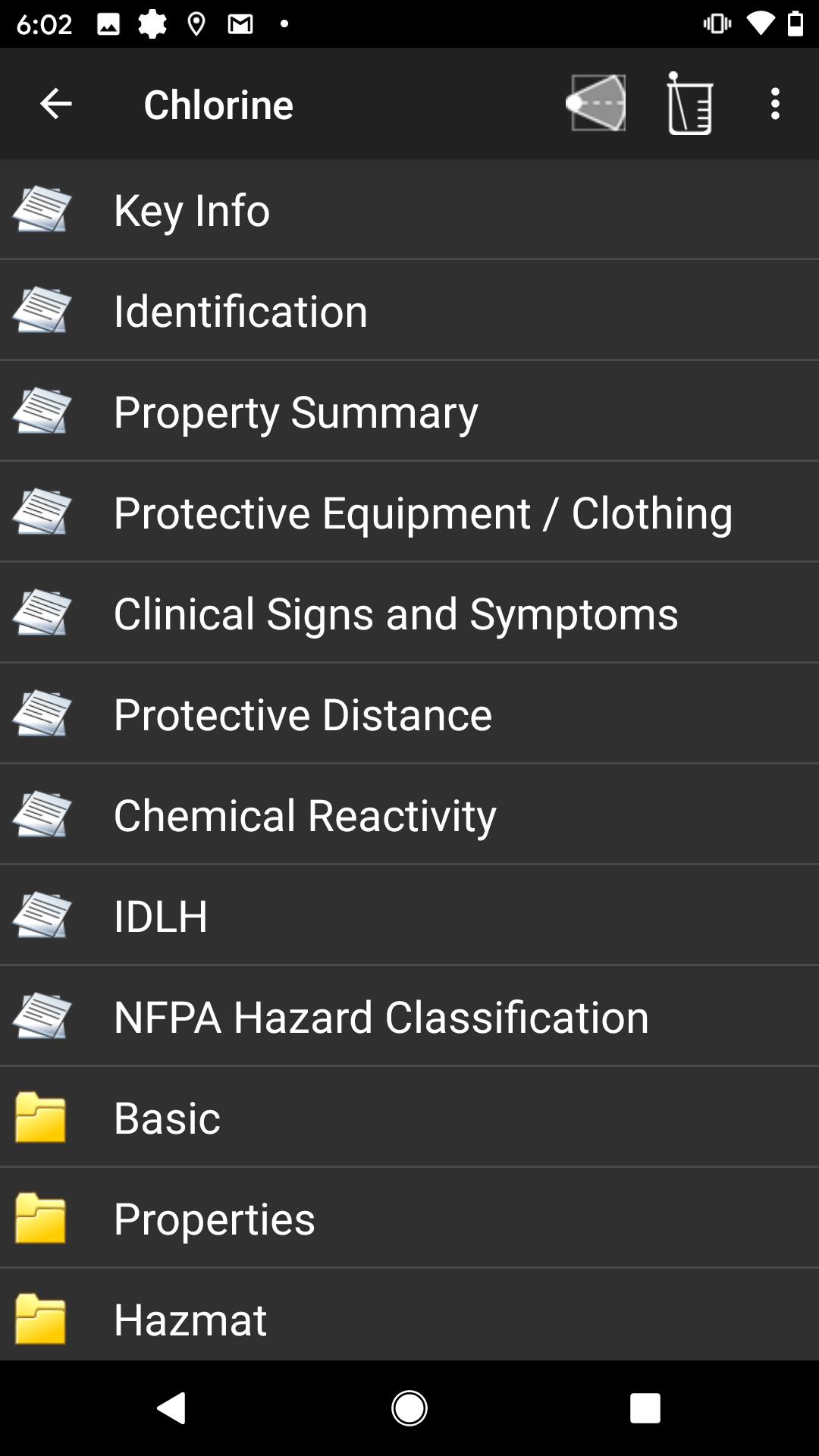Screen dimensions: 819x1456
Task: Open the IDLH entry
Action: click(x=409, y=915)
